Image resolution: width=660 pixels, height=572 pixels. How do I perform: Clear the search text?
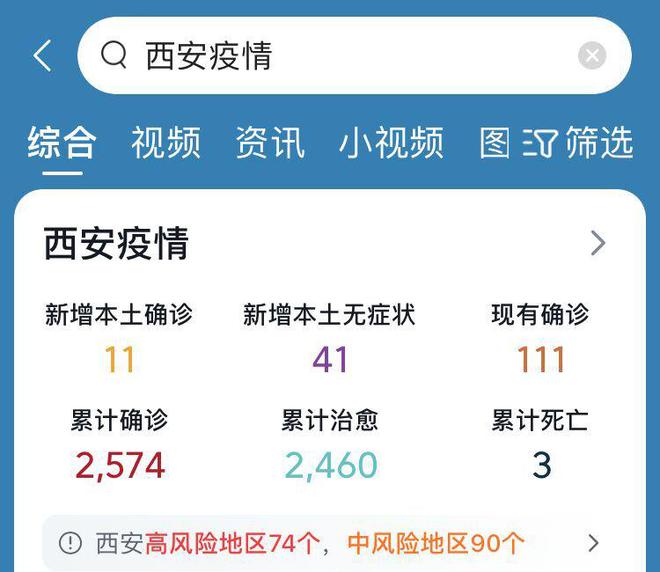pos(592,56)
